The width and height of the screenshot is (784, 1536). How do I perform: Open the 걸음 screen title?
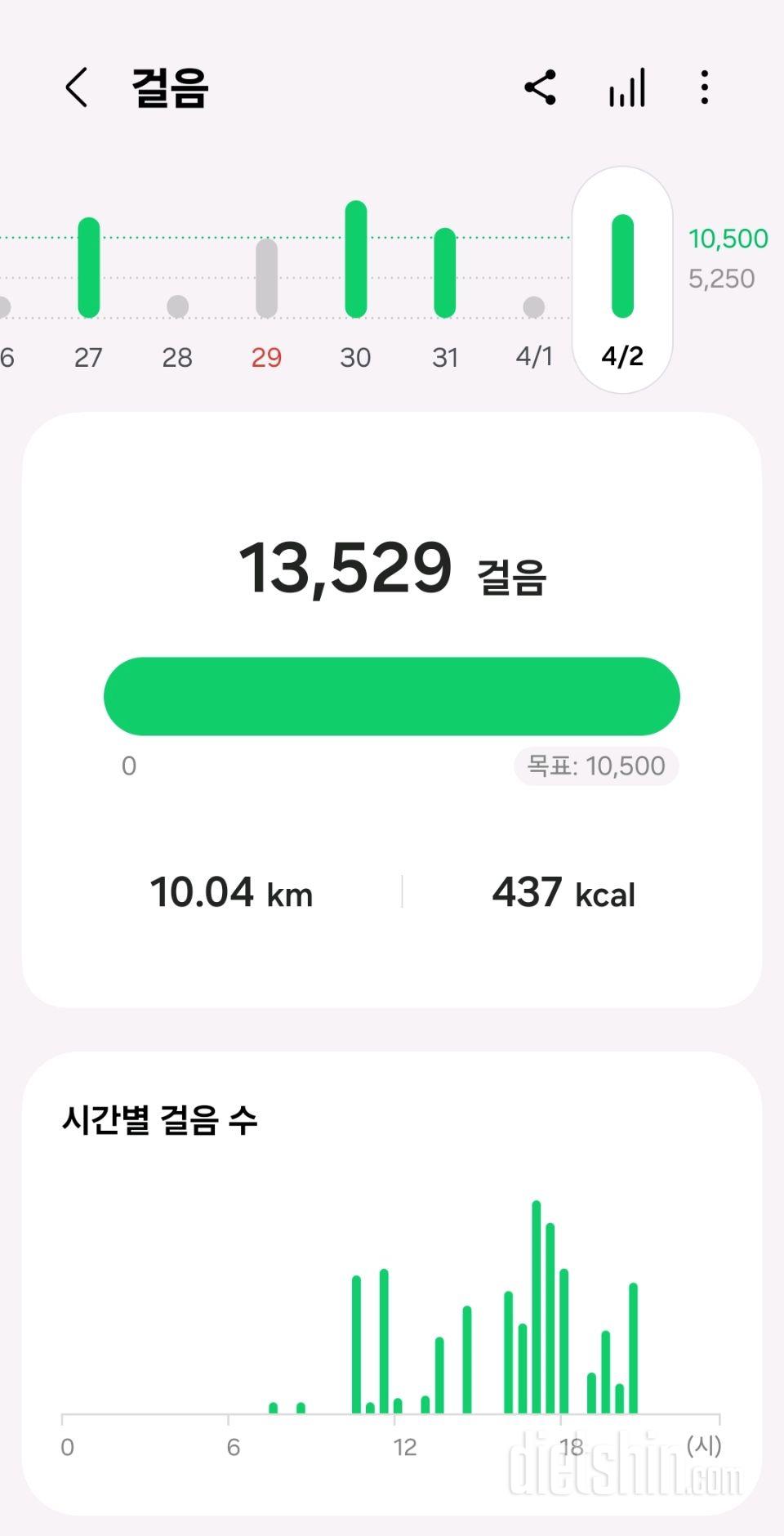[168, 87]
